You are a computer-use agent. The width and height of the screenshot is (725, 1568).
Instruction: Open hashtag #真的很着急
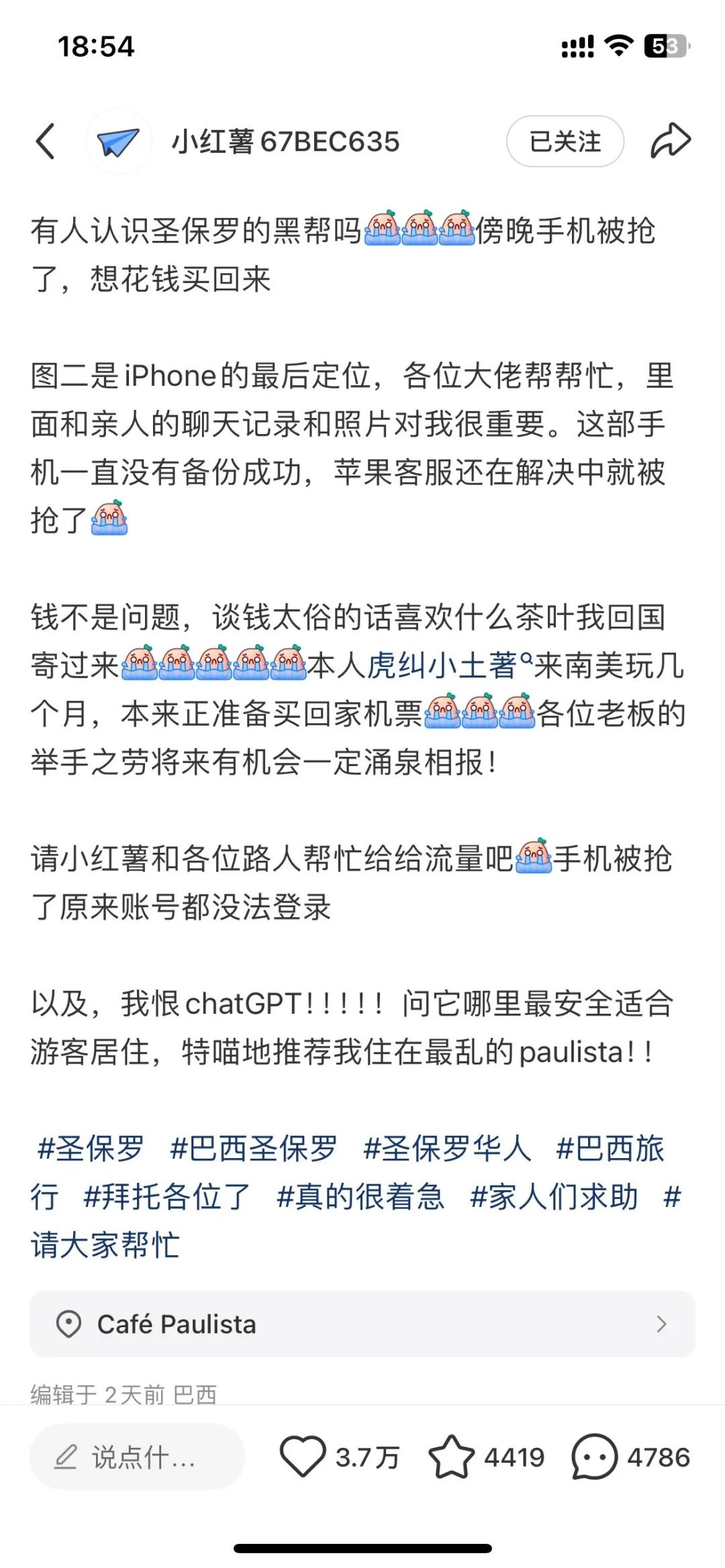(360, 1196)
